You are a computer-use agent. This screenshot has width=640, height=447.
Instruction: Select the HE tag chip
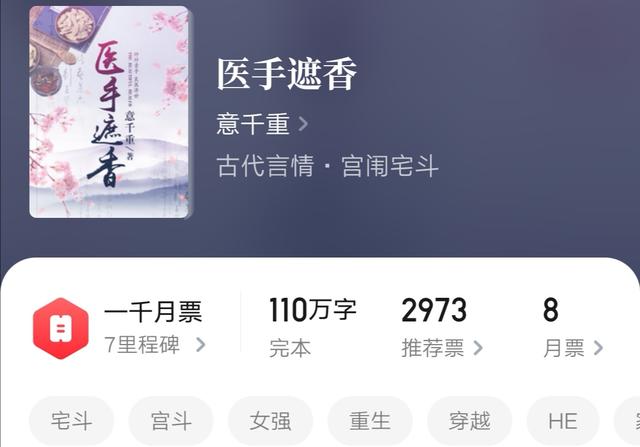tap(563, 421)
